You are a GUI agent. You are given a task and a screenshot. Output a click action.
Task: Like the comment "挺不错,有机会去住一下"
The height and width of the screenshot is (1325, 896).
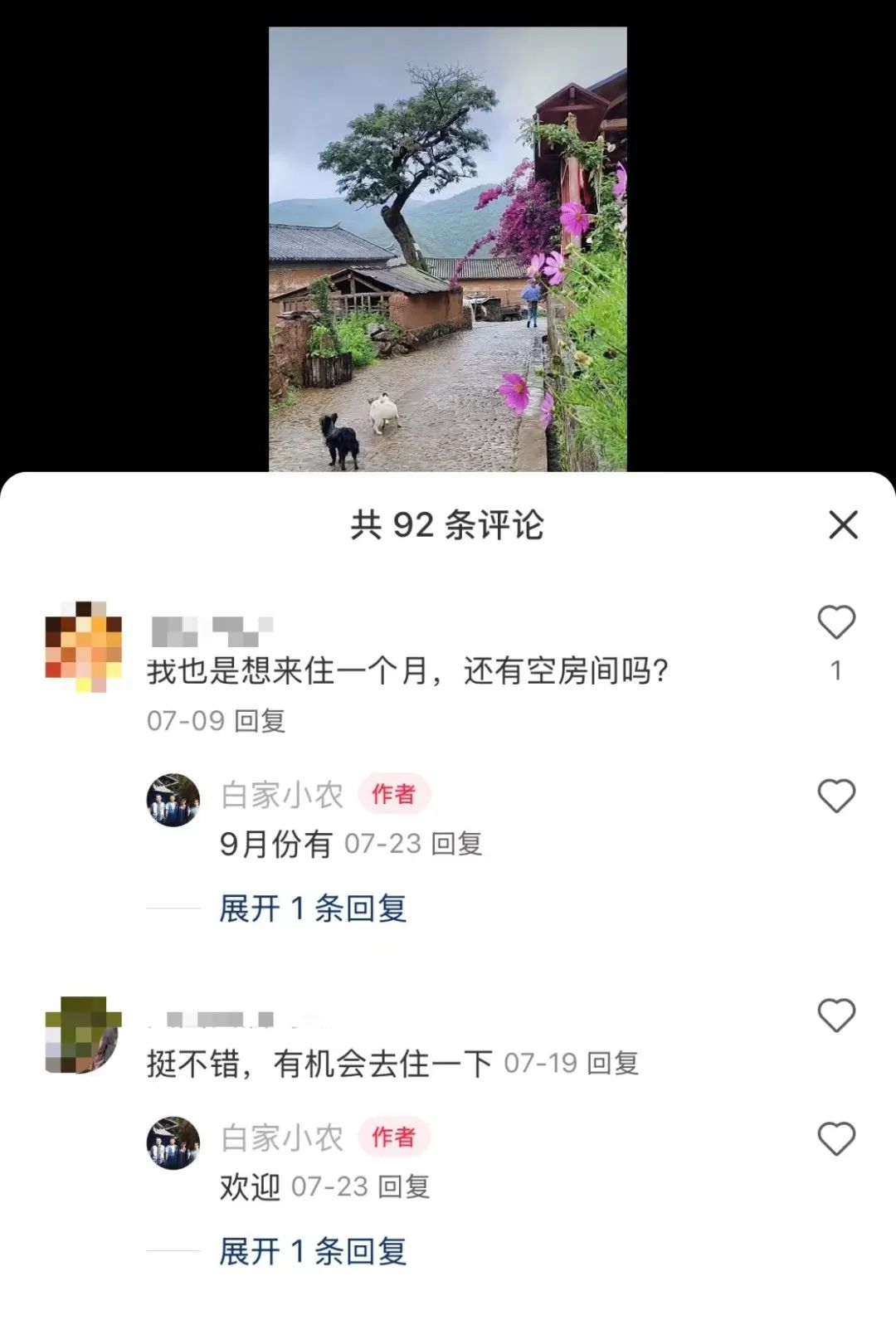point(835,1015)
